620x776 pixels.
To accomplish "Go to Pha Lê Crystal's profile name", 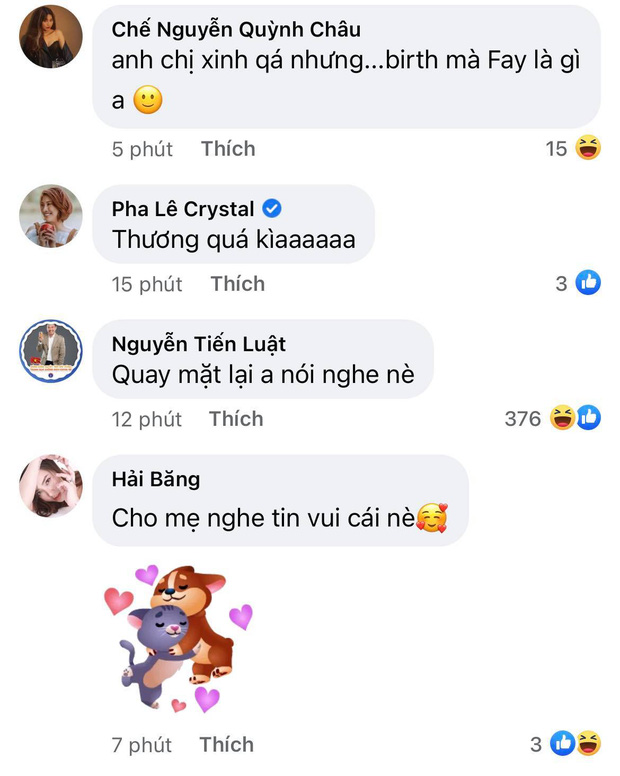I will point(183,210).
